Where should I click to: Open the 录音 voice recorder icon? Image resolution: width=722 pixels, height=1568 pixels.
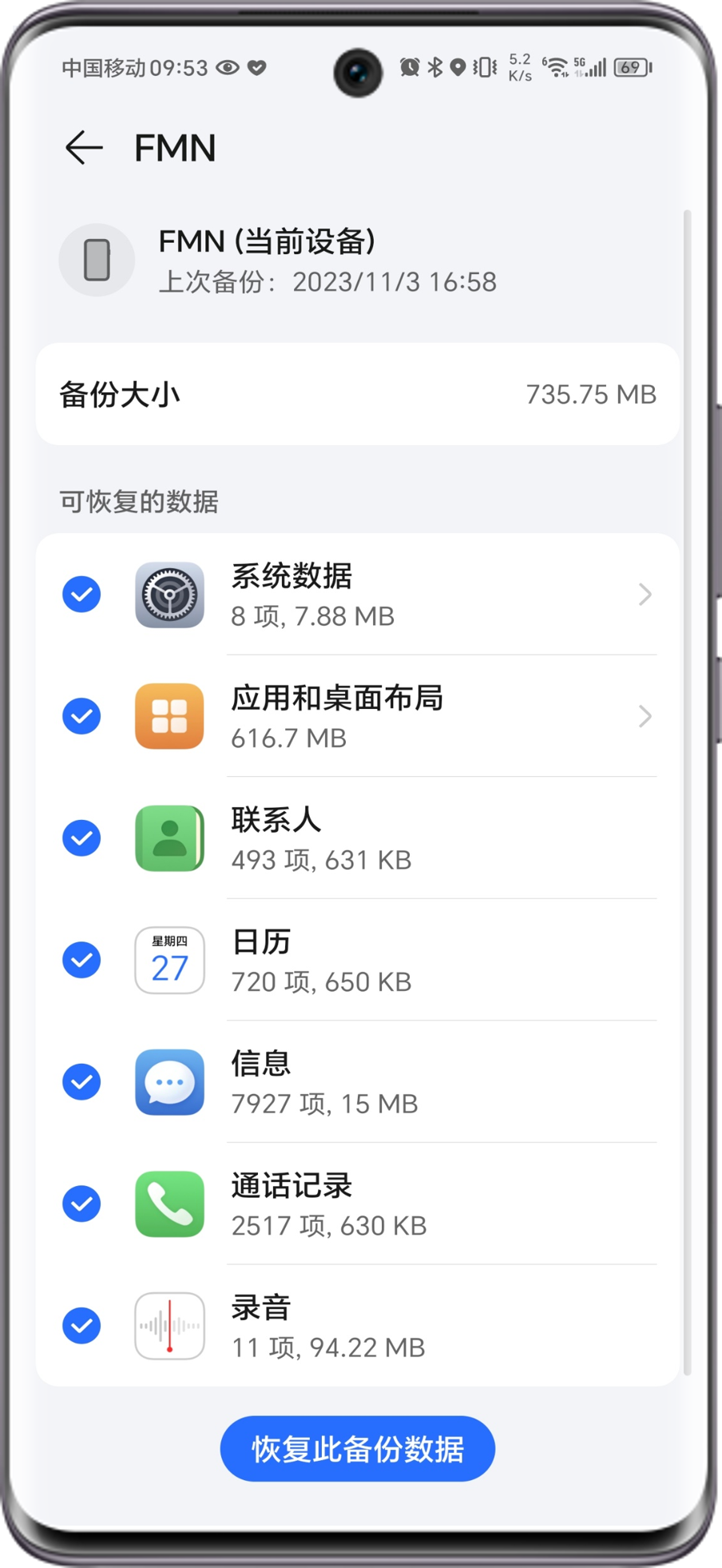click(x=169, y=1325)
